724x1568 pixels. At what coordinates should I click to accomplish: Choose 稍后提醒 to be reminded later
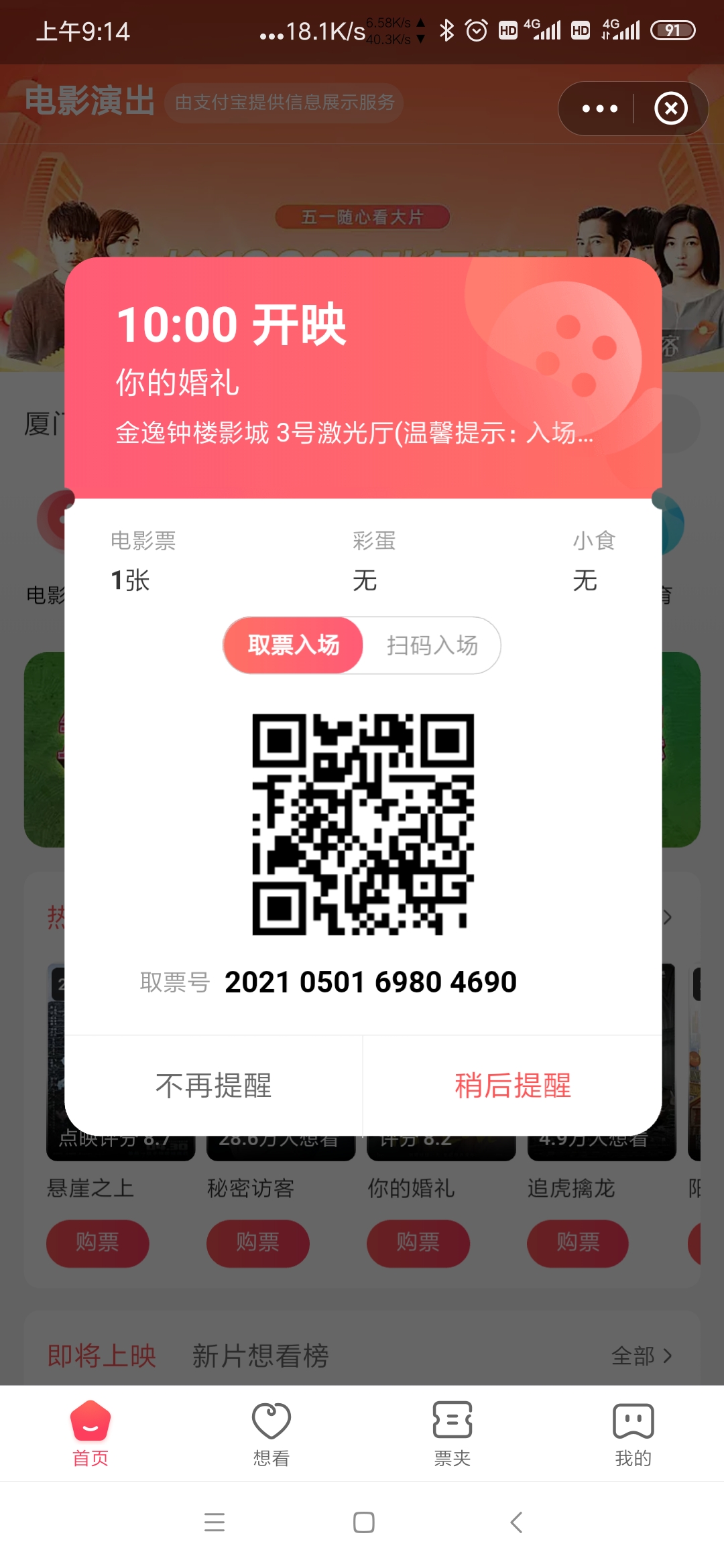(513, 1086)
